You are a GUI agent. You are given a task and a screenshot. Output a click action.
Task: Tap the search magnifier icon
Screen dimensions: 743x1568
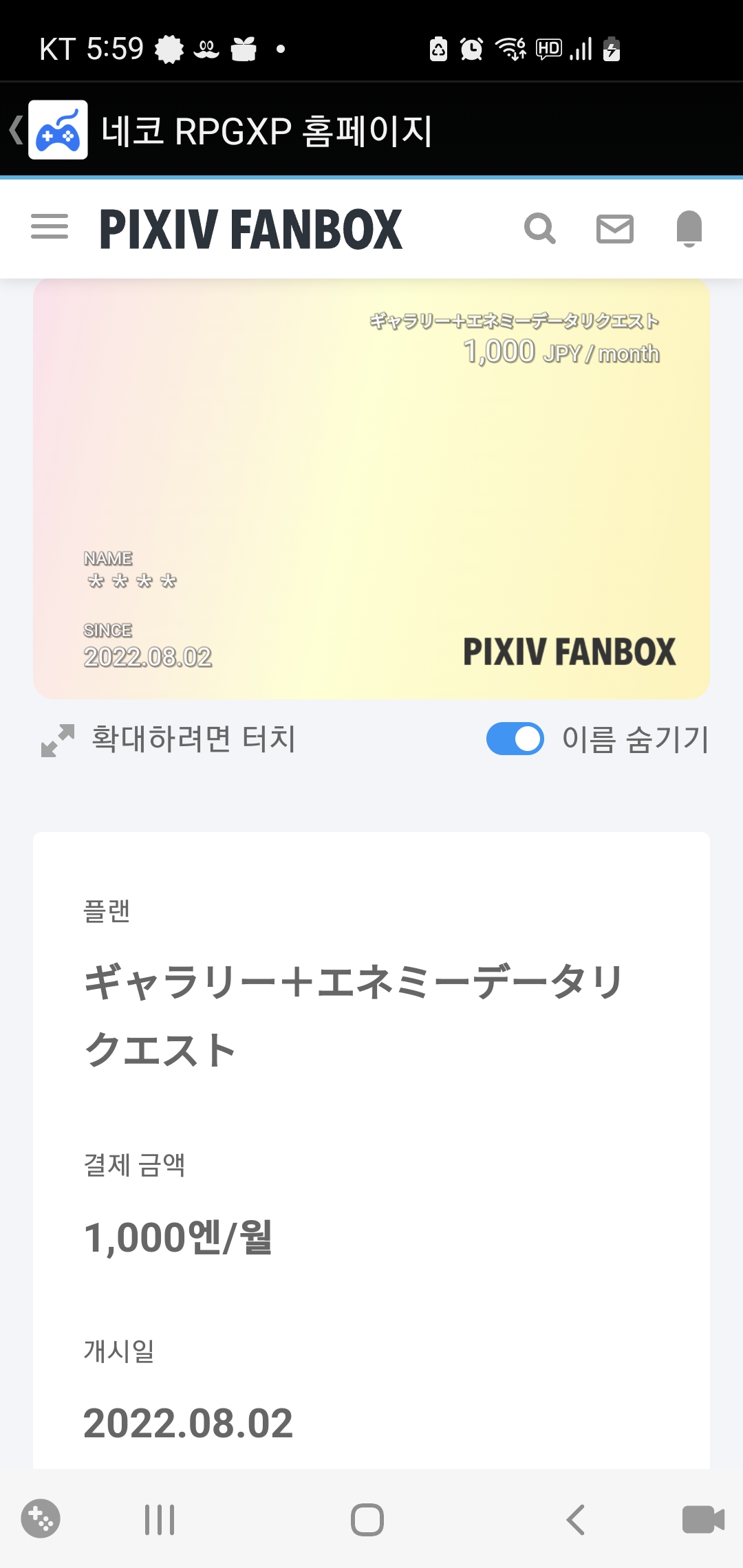540,228
